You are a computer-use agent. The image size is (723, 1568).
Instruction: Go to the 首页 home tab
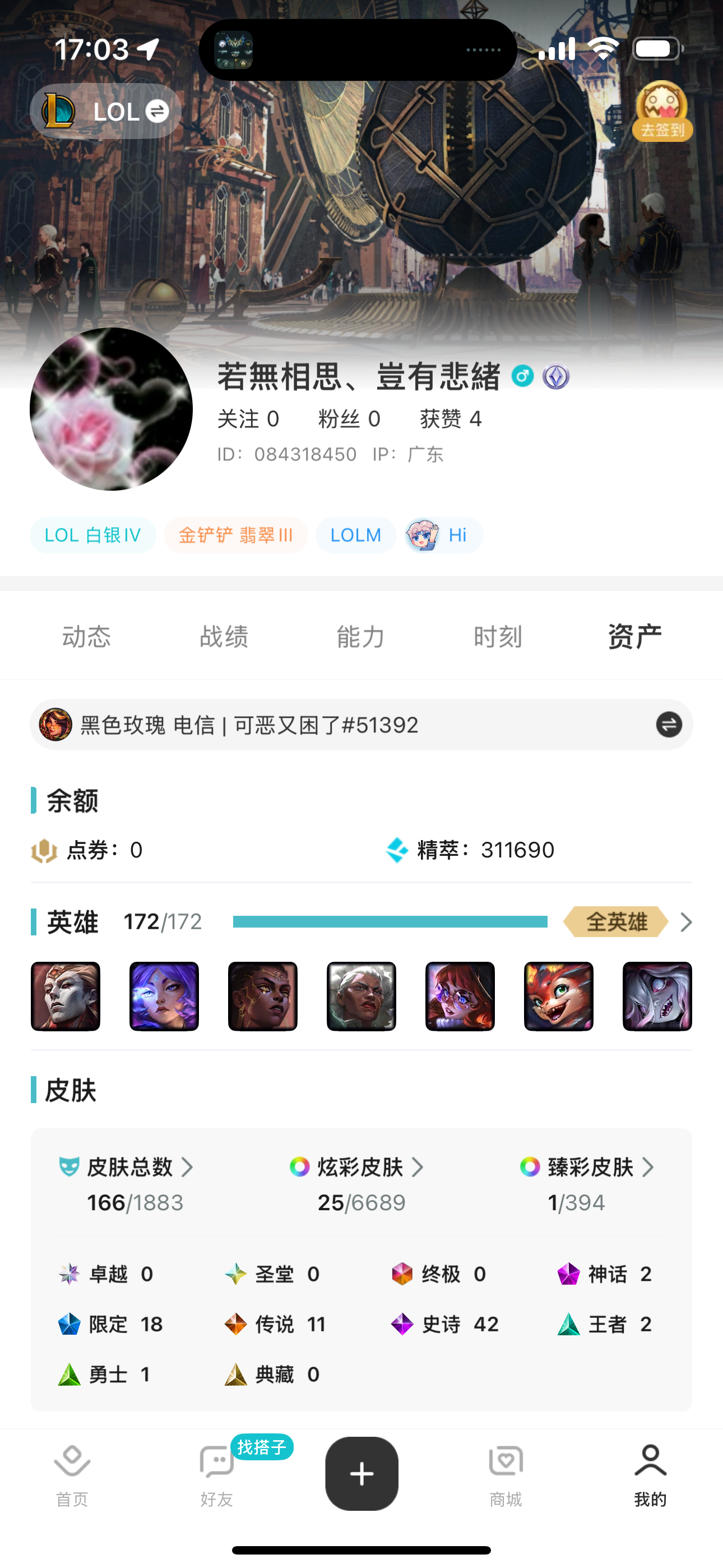click(x=72, y=1474)
